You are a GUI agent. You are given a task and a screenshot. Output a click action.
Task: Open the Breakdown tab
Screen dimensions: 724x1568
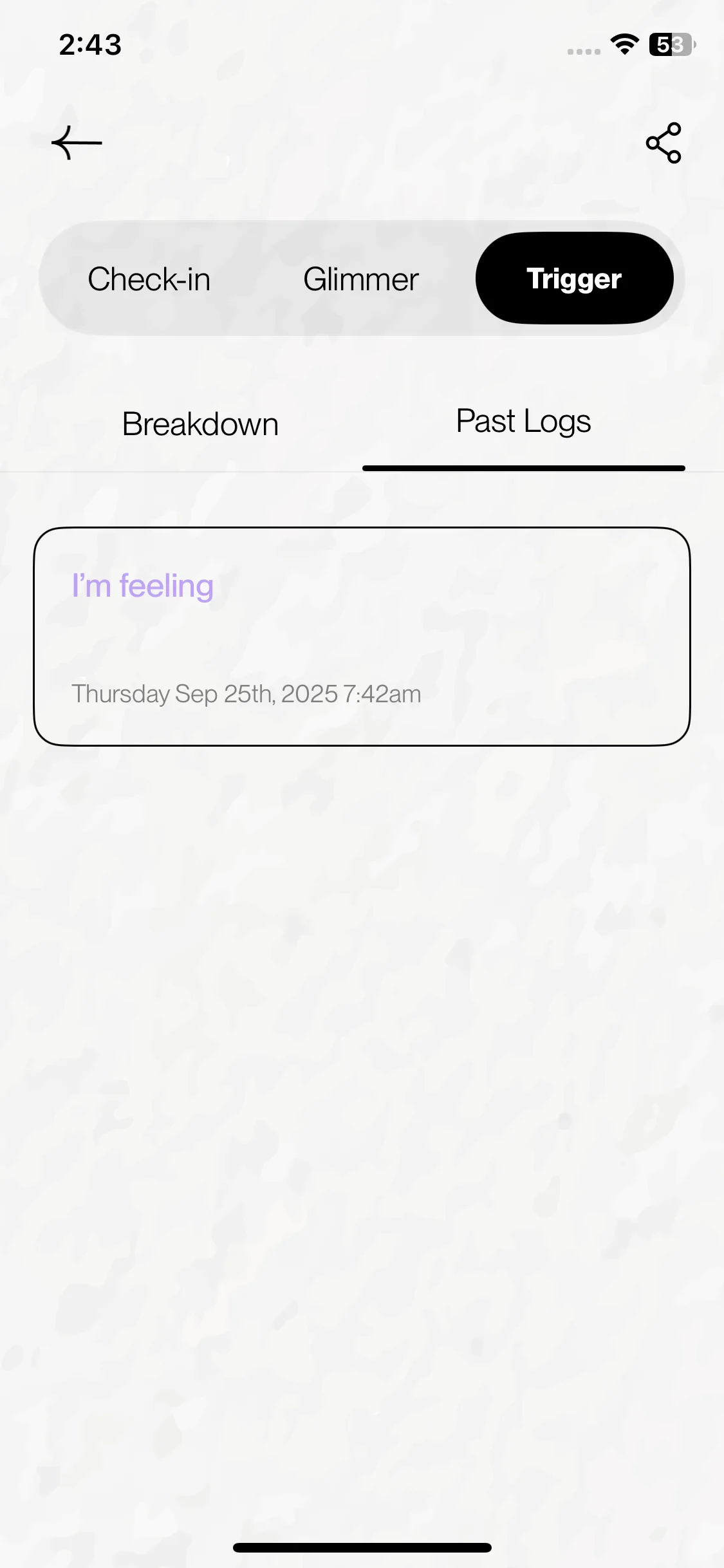pos(200,424)
